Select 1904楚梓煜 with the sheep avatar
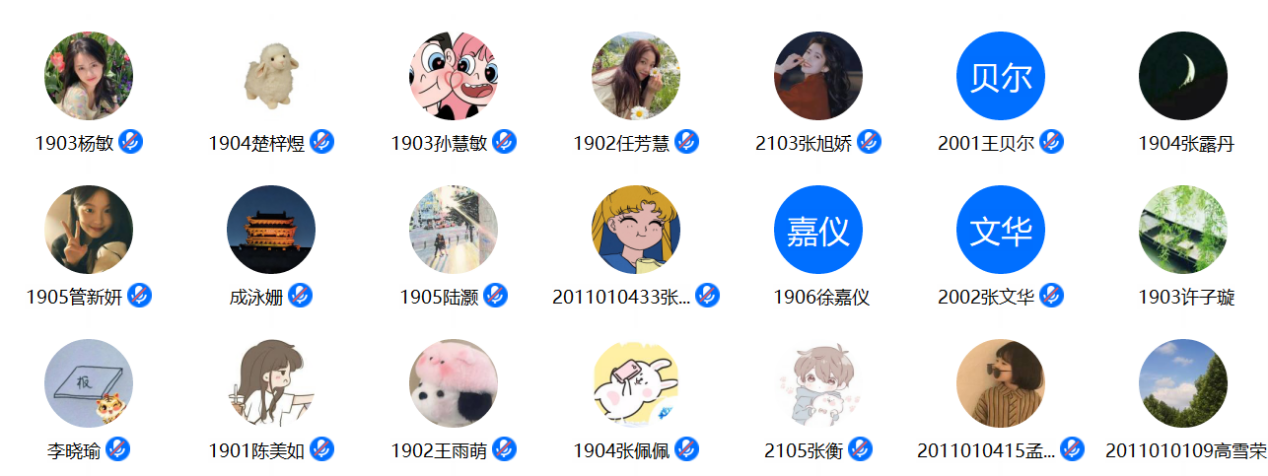 pyautogui.click(x=271, y=76)
